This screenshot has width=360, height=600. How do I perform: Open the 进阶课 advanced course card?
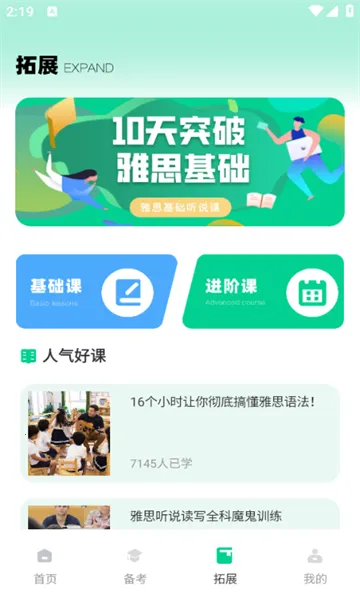(263, 292)
